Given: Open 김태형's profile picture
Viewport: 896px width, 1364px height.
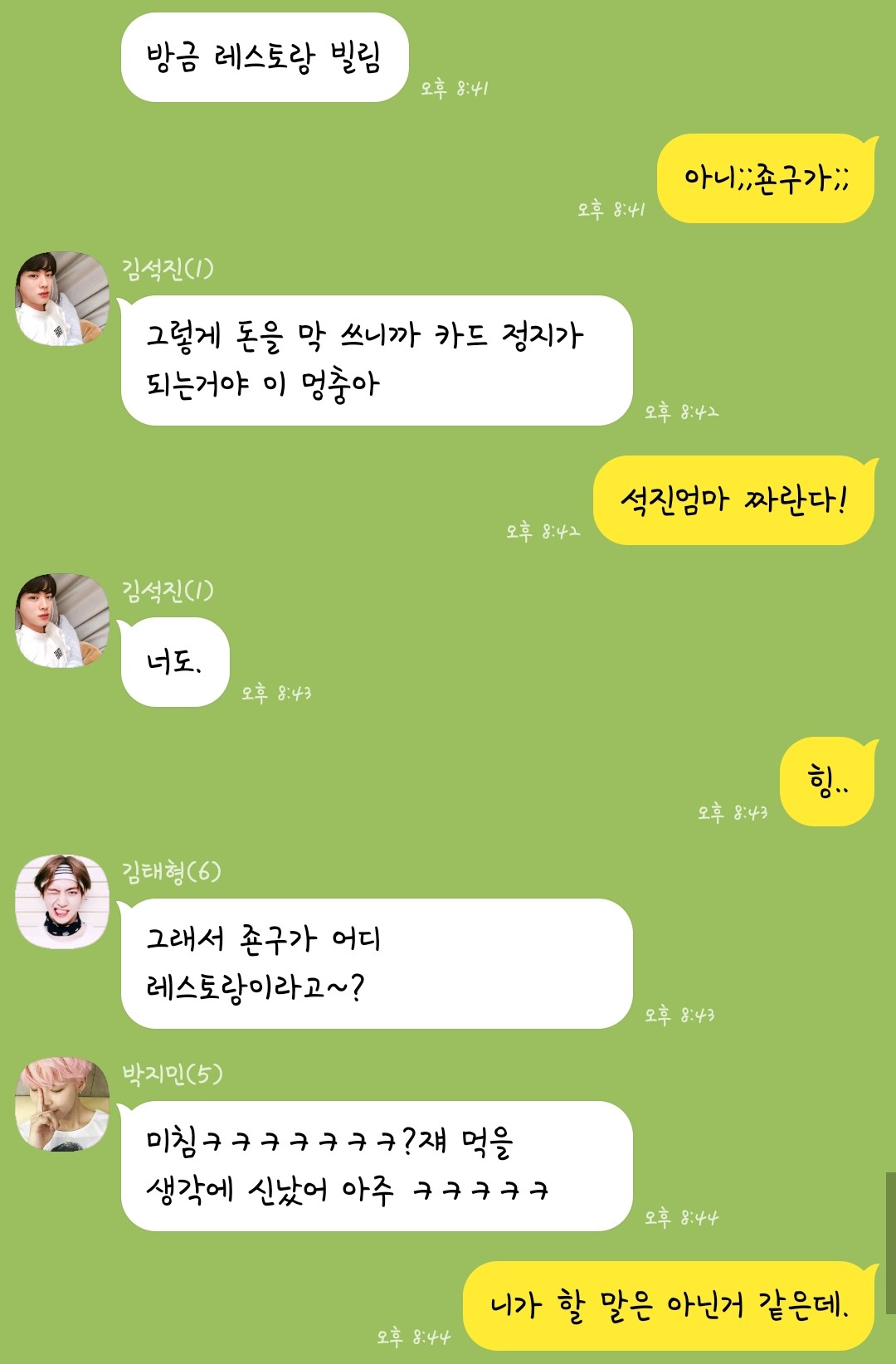Looking at the screenshot, I should (62, 901).
